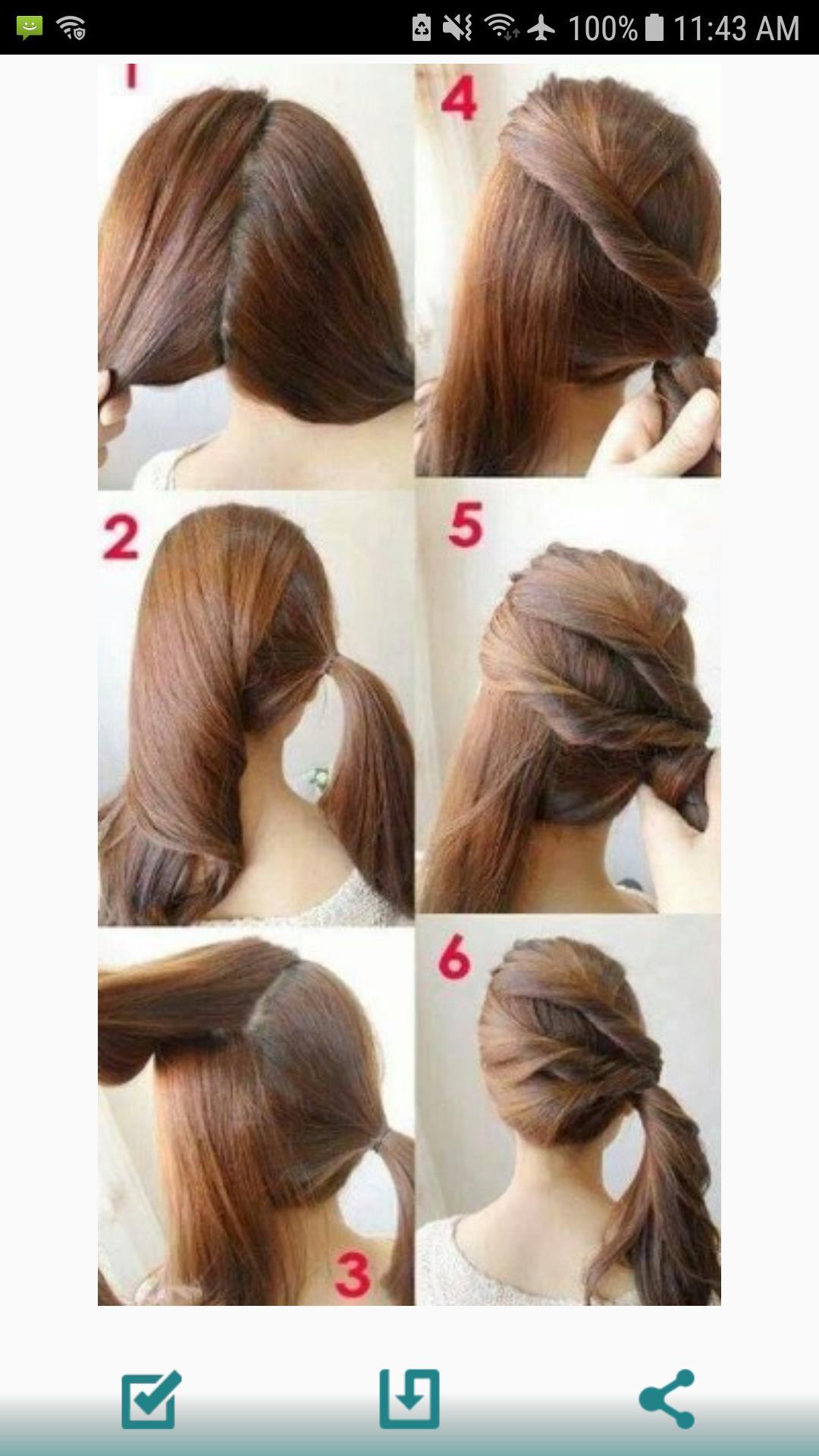
Task: Share this hairstyle tutorial
Action: [x=667, y=1399]
